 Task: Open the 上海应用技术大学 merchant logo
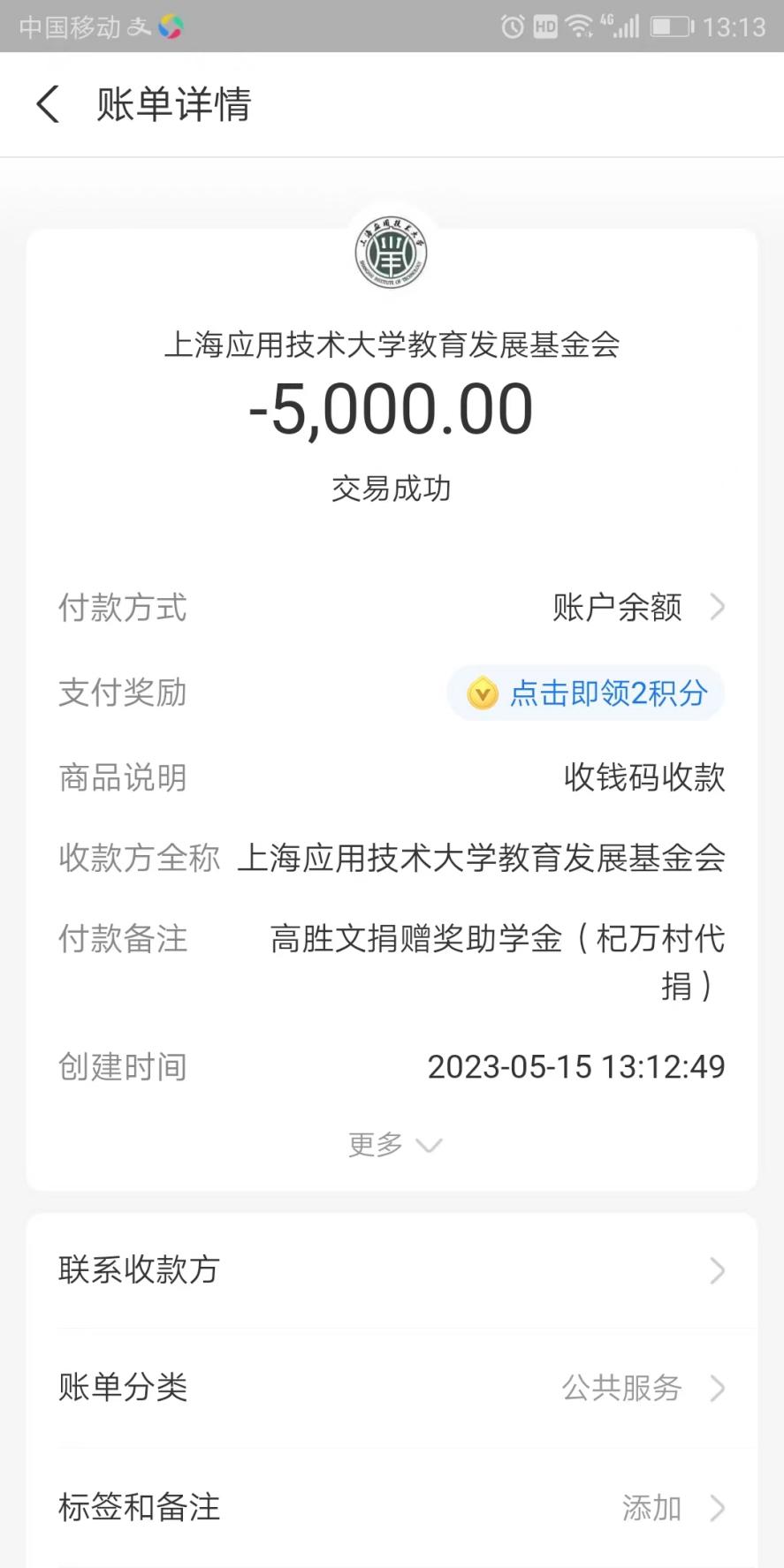pos(392,254)
